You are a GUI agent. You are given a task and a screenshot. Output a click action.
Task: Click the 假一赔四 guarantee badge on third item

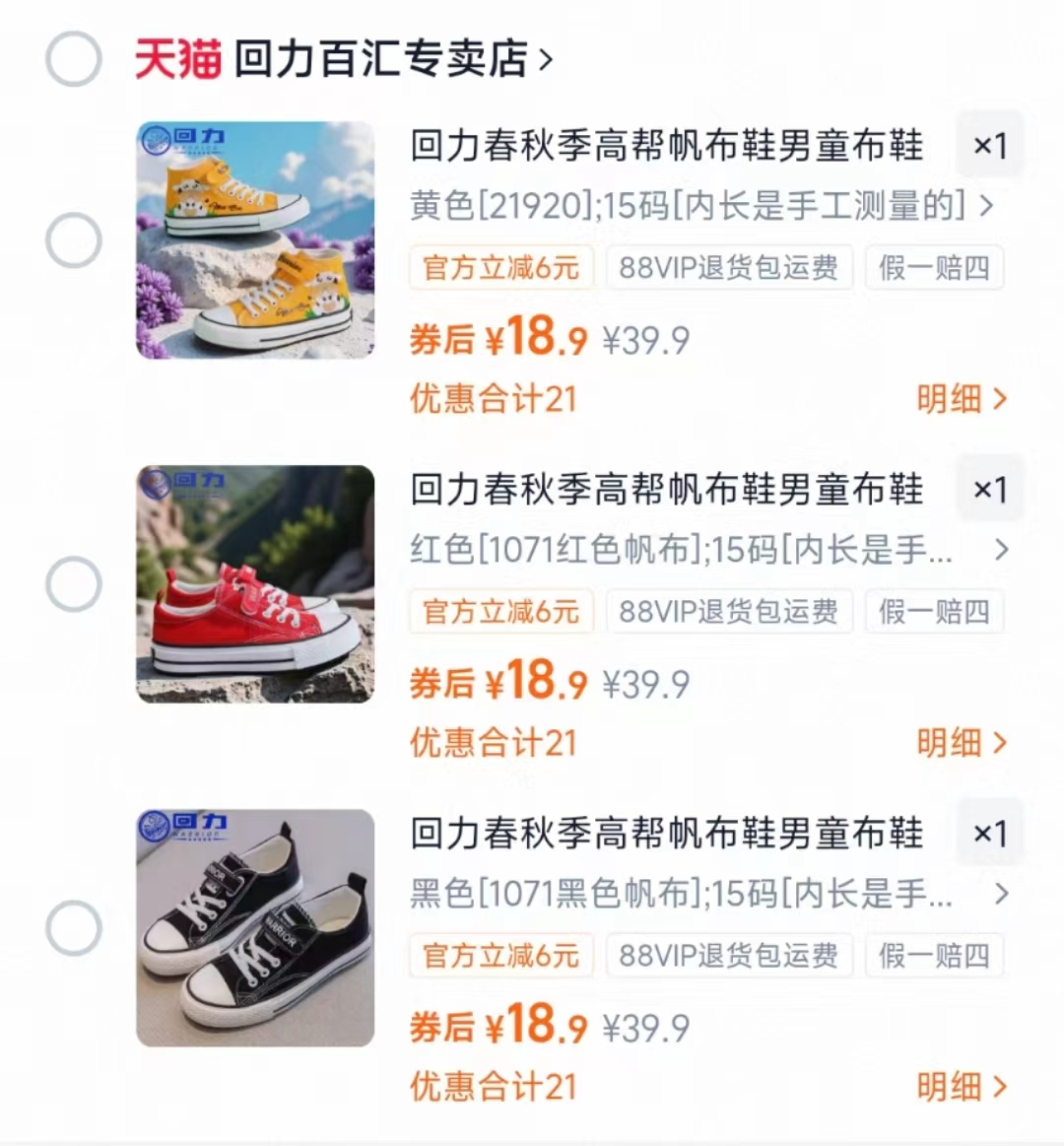(x=934, y=954)
